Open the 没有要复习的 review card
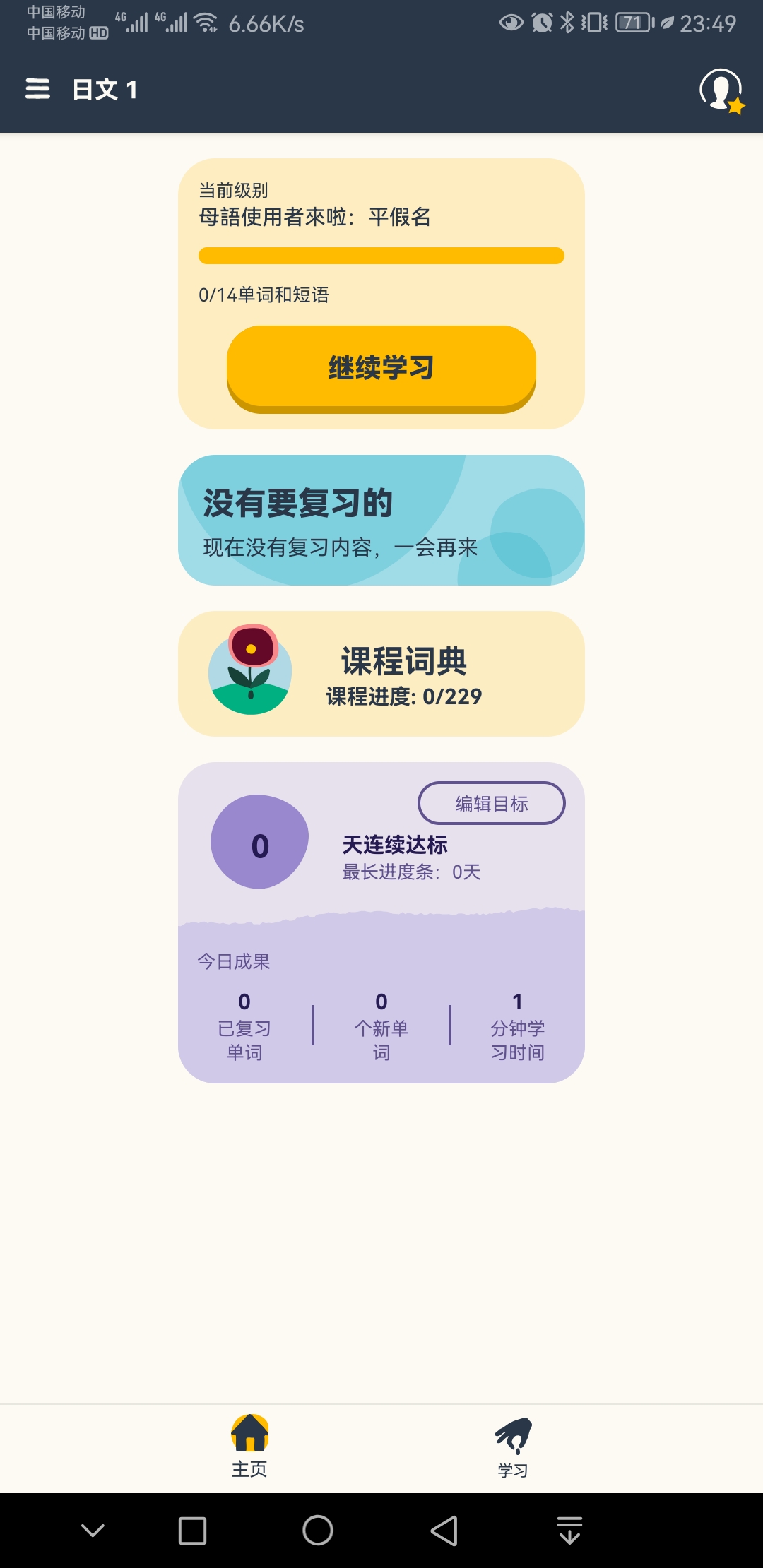This screenshot has height=1568, width=763. coord(381,520)
